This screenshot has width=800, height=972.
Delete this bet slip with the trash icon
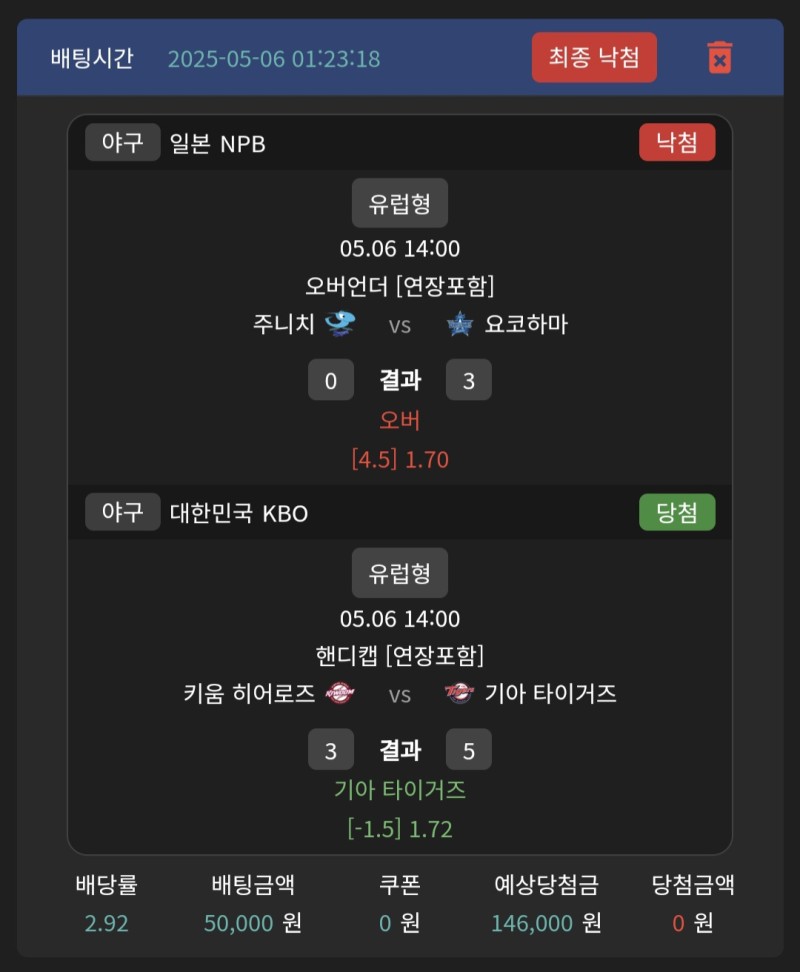click(x=719, y=57)
